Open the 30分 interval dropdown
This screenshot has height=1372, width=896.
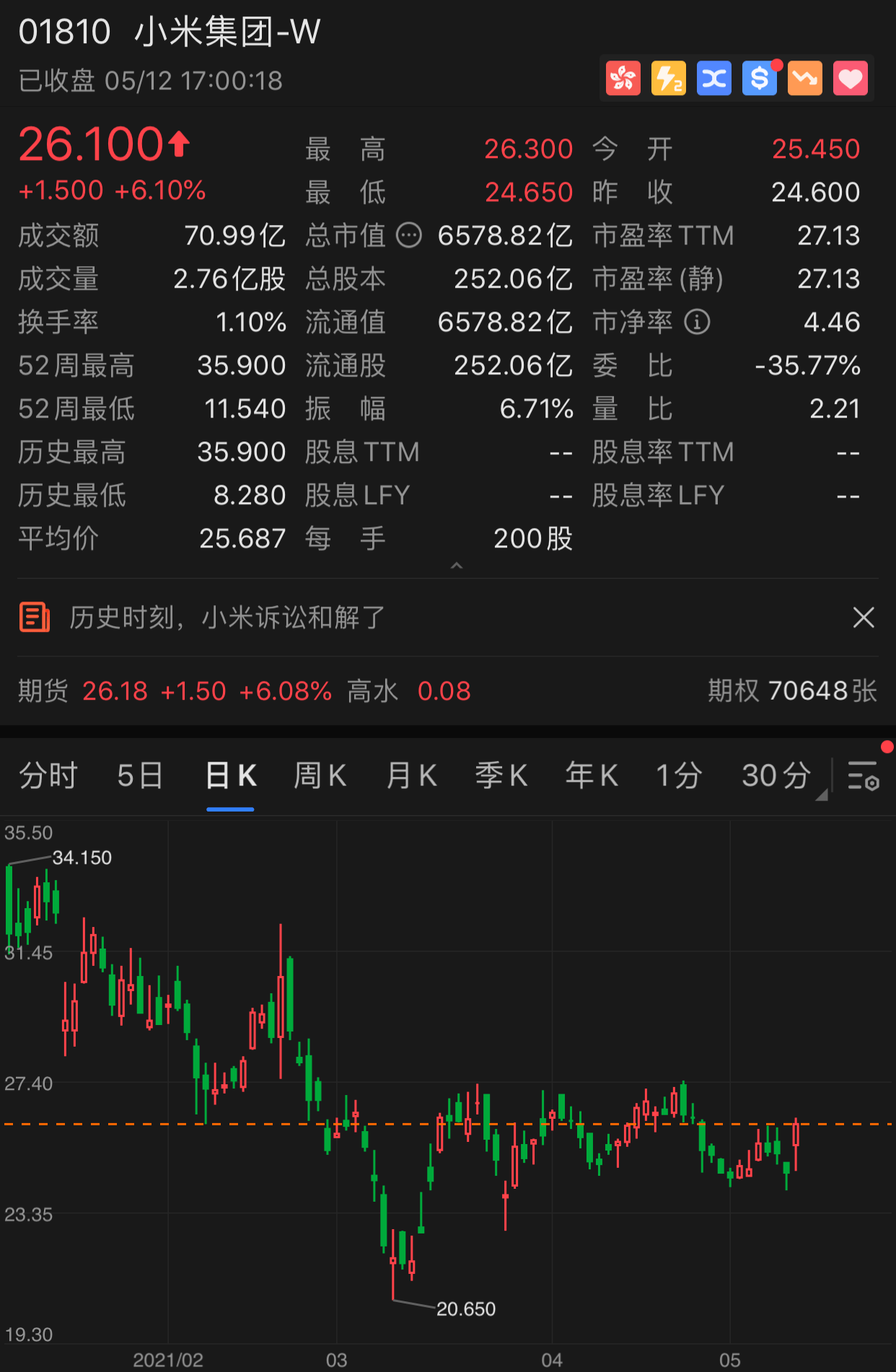[x=778, y=776]
